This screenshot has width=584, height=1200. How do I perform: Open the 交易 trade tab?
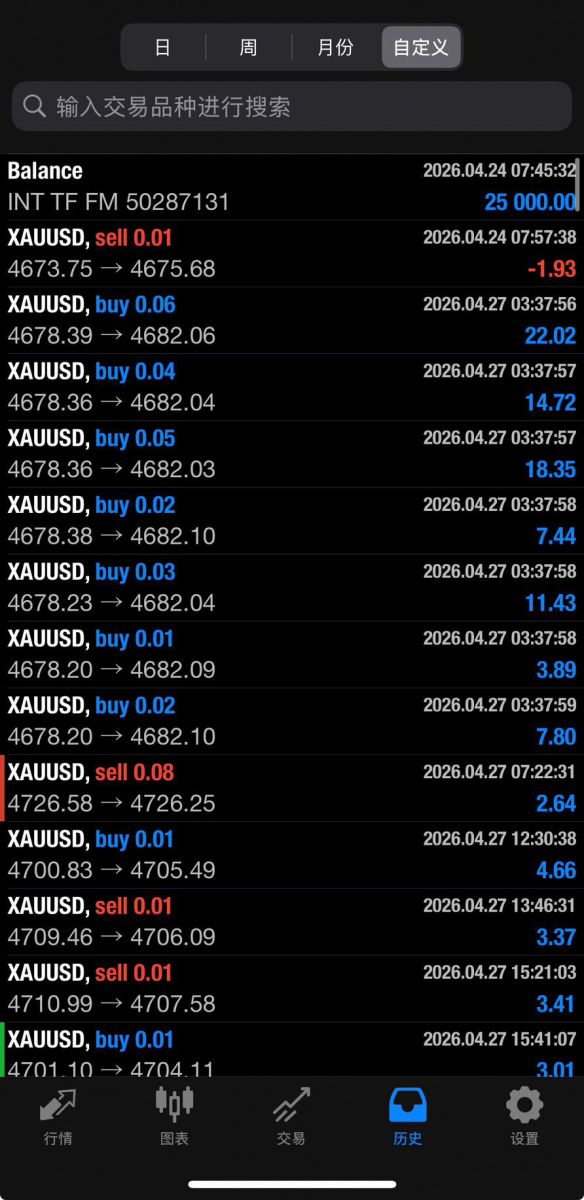point(291,1116)
